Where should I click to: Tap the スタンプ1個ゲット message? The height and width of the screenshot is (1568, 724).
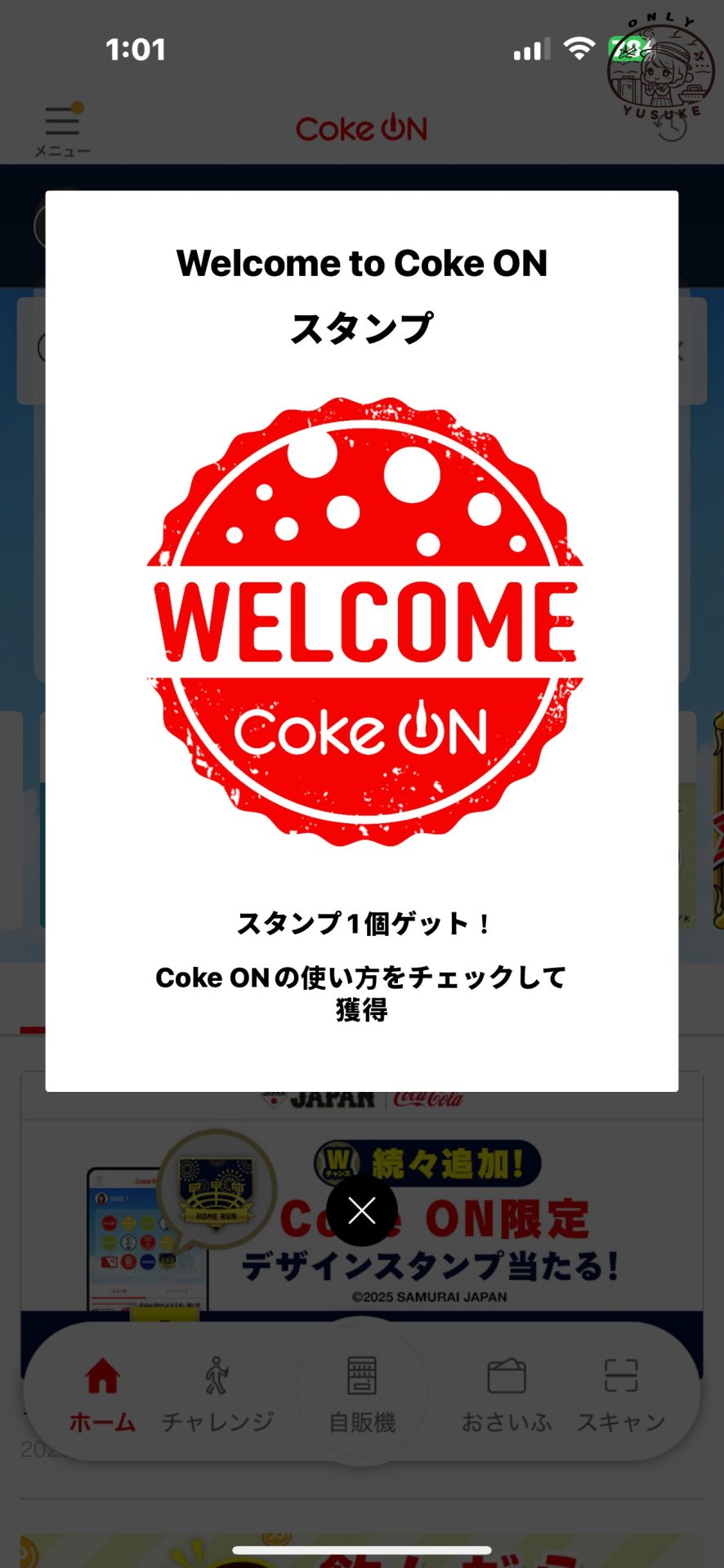[x=362, y=922]
